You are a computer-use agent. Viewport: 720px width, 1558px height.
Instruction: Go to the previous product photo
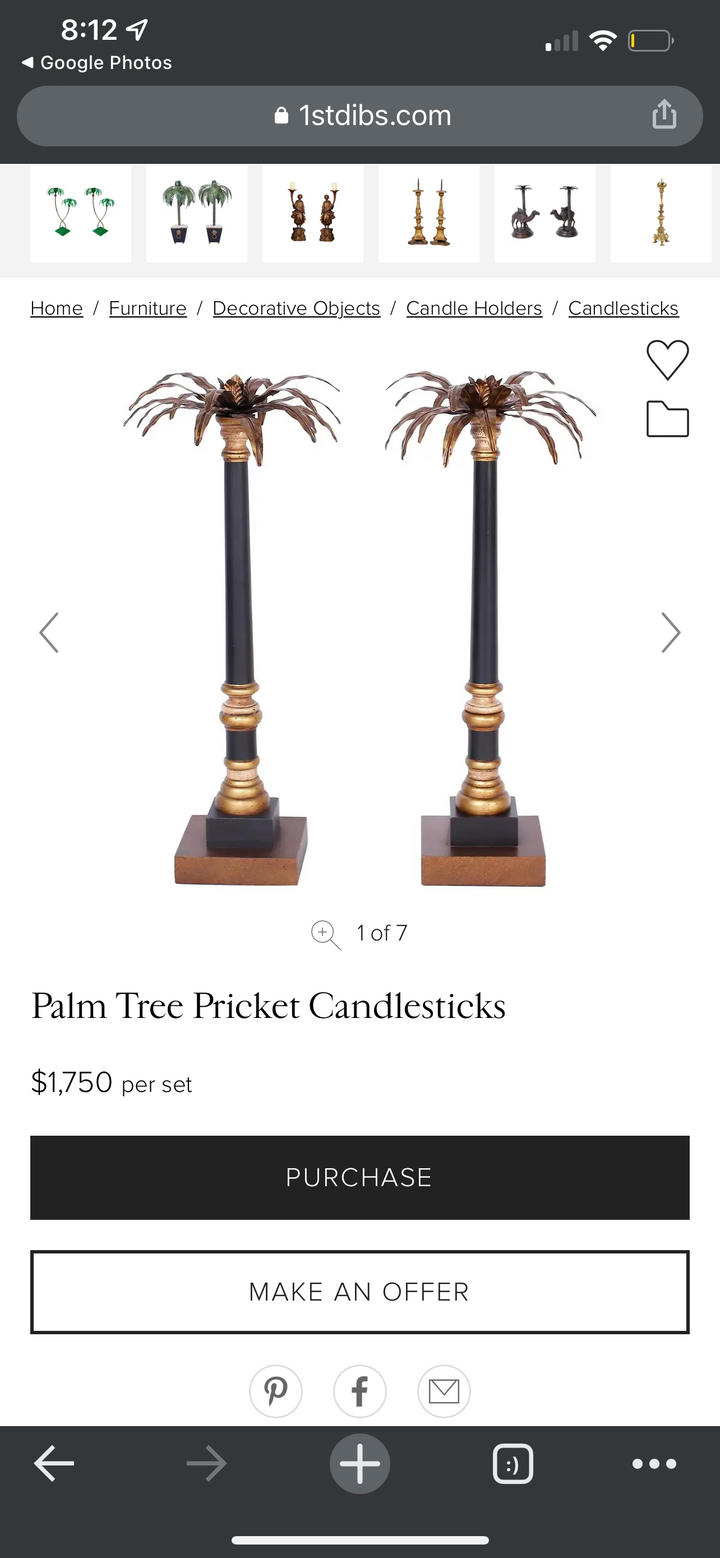point(49,632)
